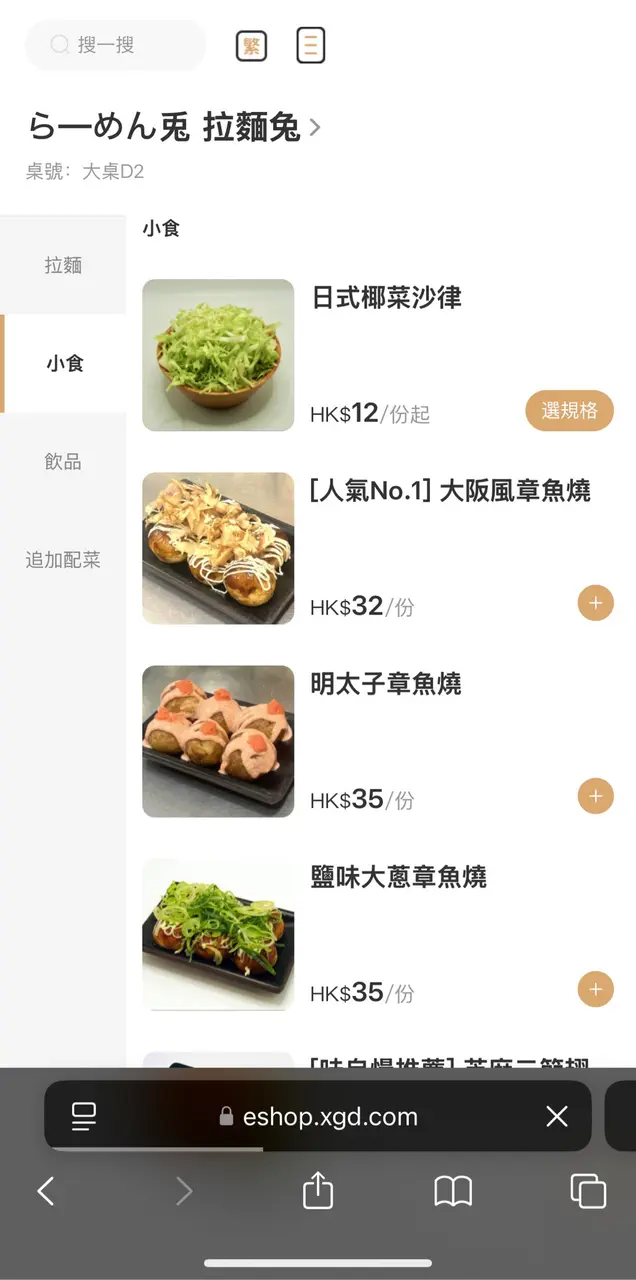Switch to the 拉麵 category
This screenshot has width=636, height=1280.
tap(63, 265)
